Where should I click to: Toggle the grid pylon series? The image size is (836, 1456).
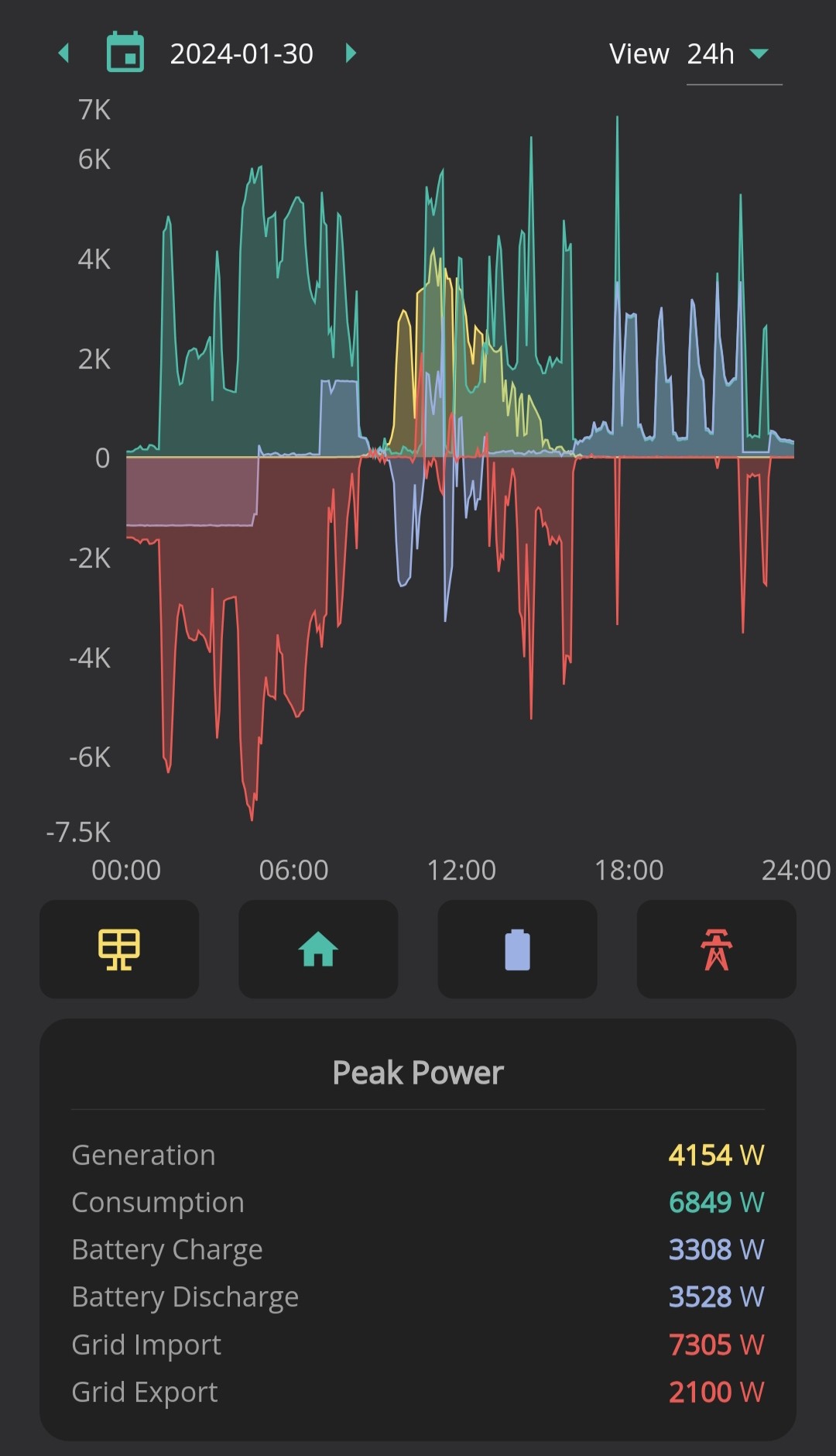pyautogui.click(x=716, y=949)
